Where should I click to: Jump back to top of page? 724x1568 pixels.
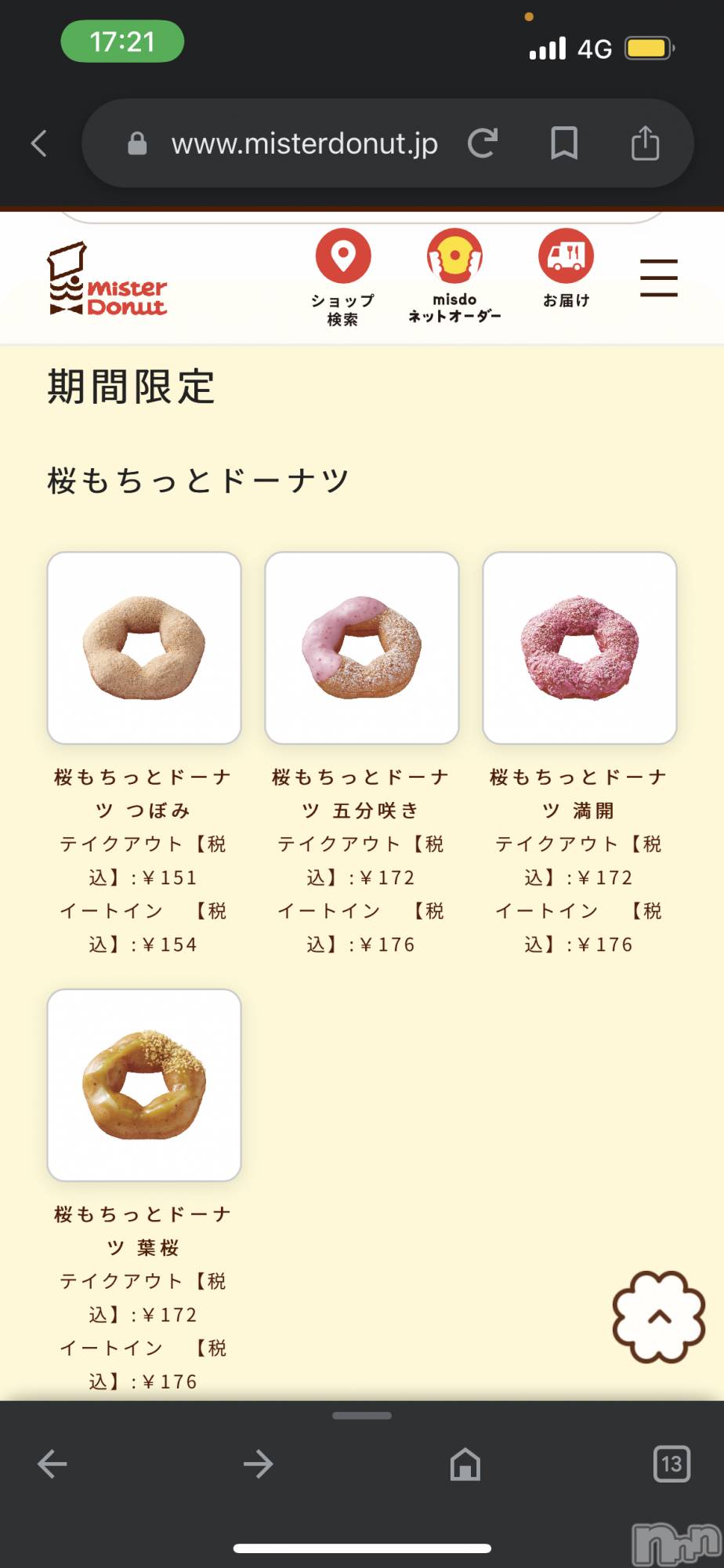pyautogui.click(x=658, y=1316)
